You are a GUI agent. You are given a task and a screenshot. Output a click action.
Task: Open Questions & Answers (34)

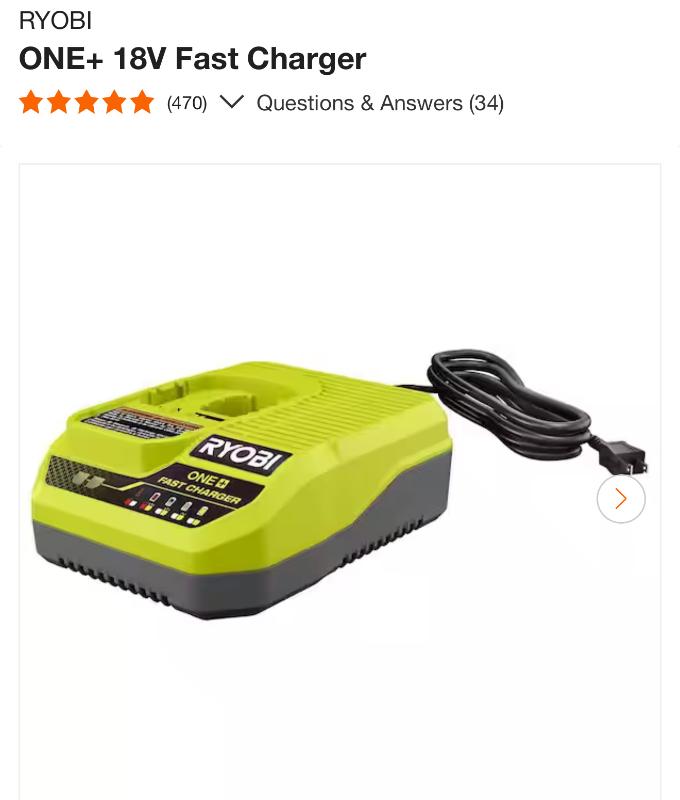coord(380,103)
